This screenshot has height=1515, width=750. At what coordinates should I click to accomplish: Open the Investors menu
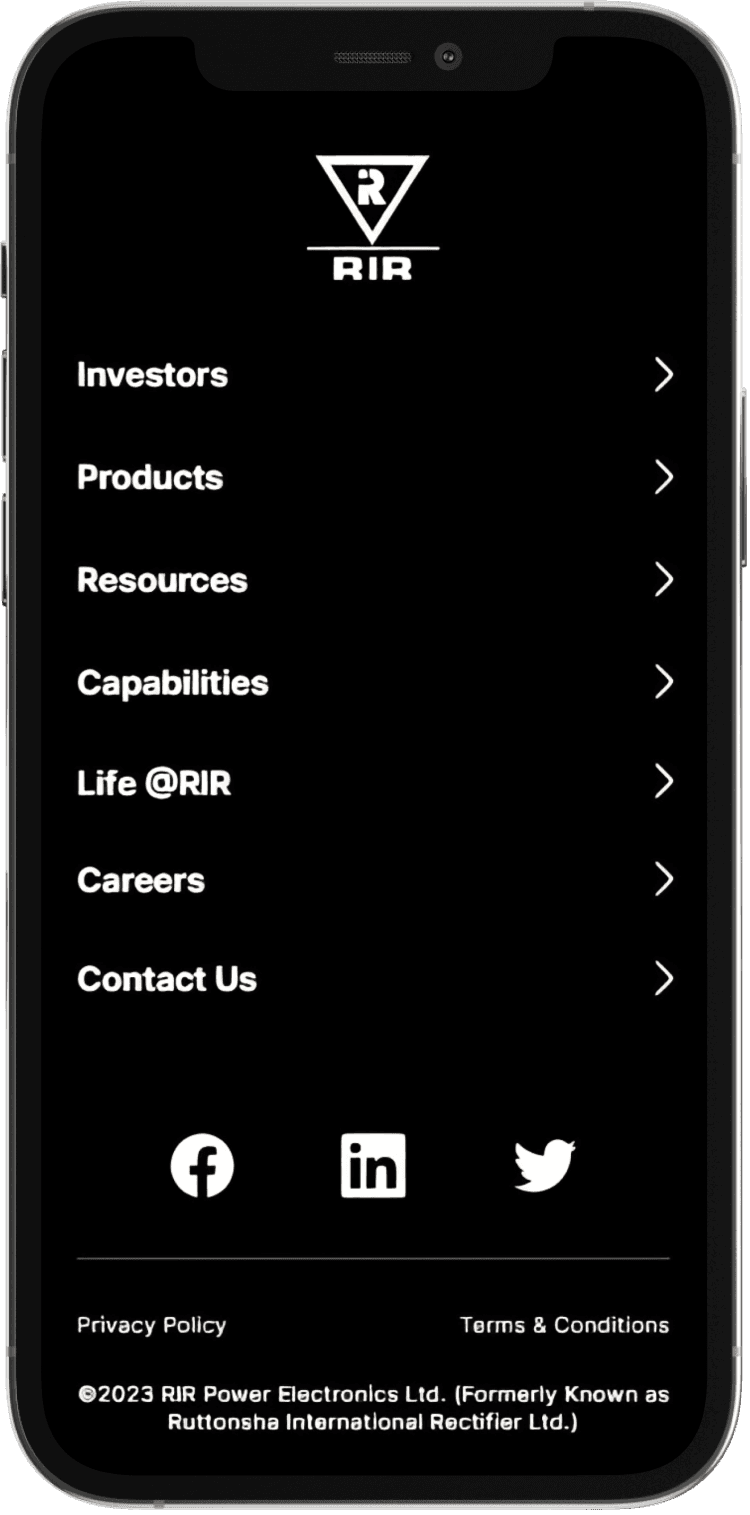(152, 375)
